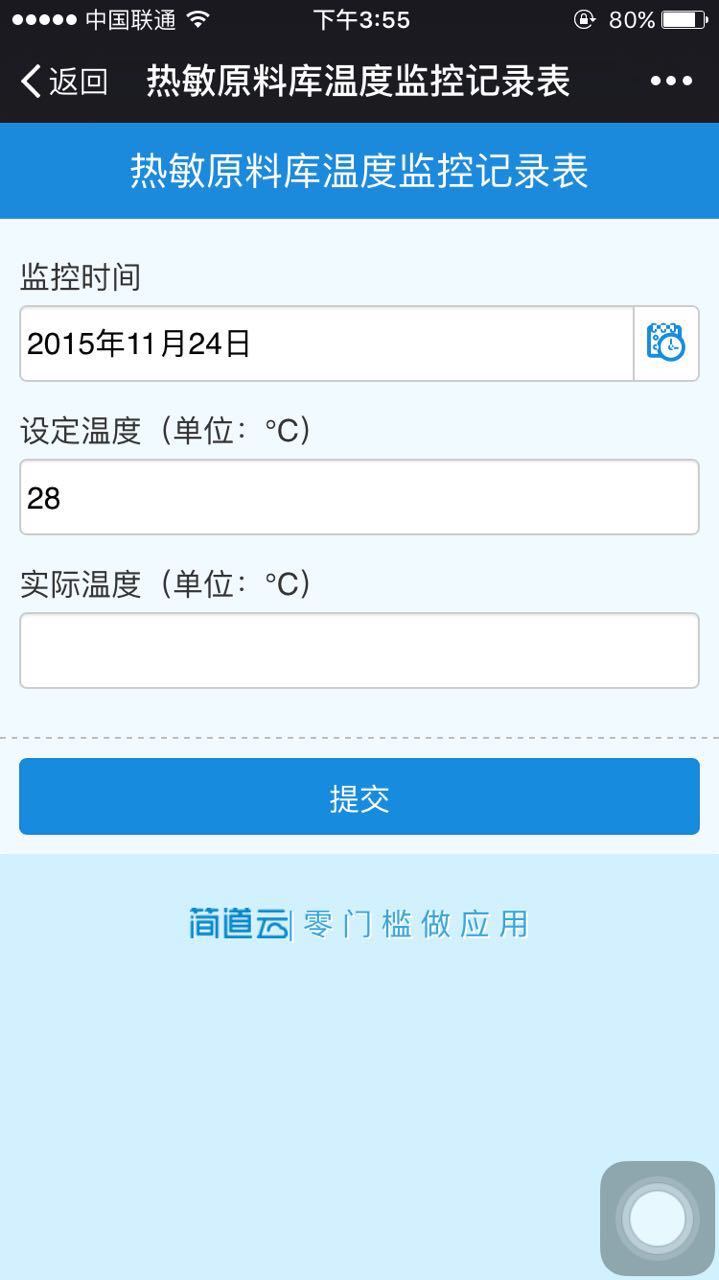Open the three-dot overflow menu

[671, 81]
